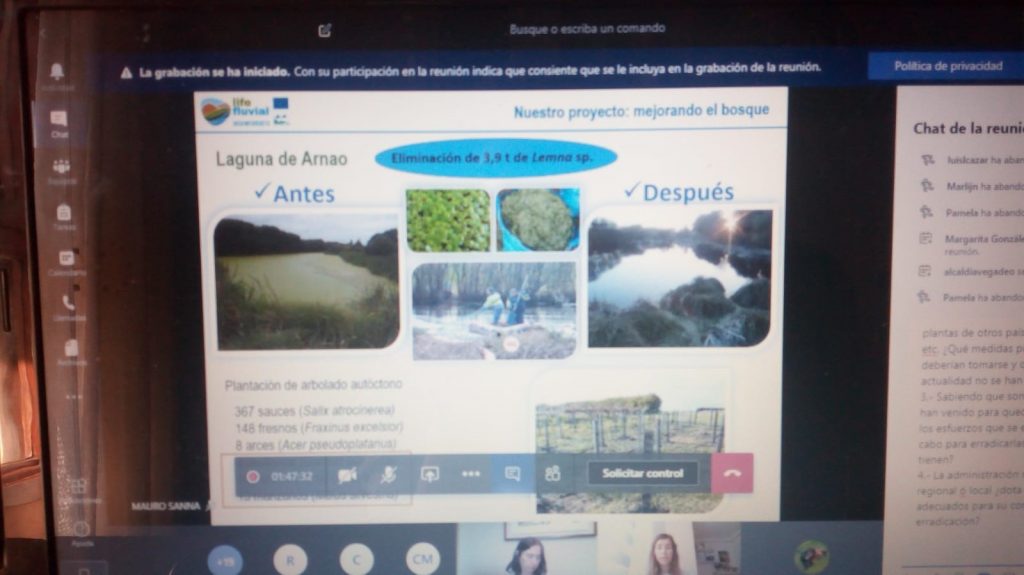Image resolution: width=1024 pixels, height=575 pixels.
Task: Open the new chat compose icon
Action: 324,30
